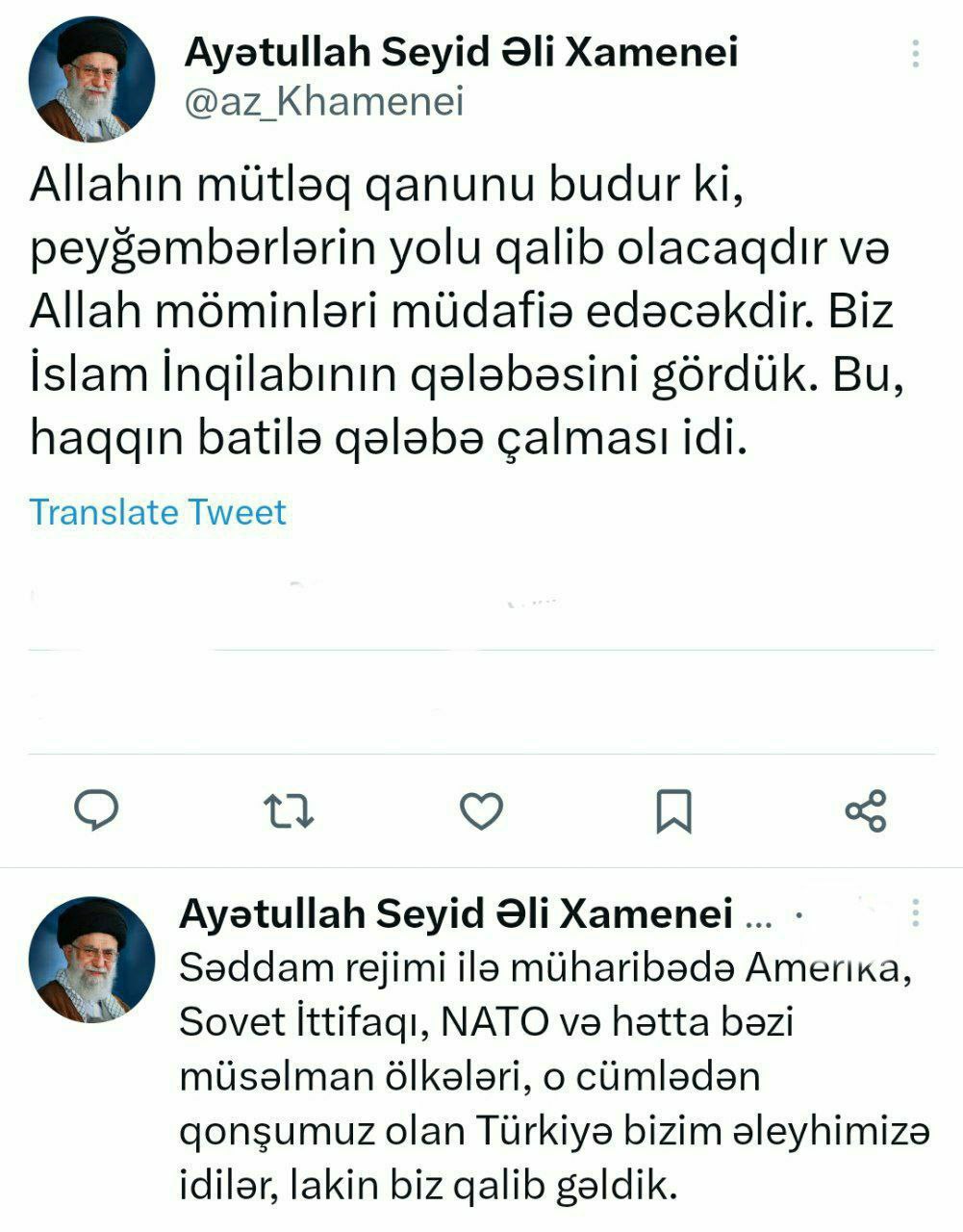Open the profile picture on the top tweet
The width and height of the screenshot is (963, 1232).
tap(92, 80)
